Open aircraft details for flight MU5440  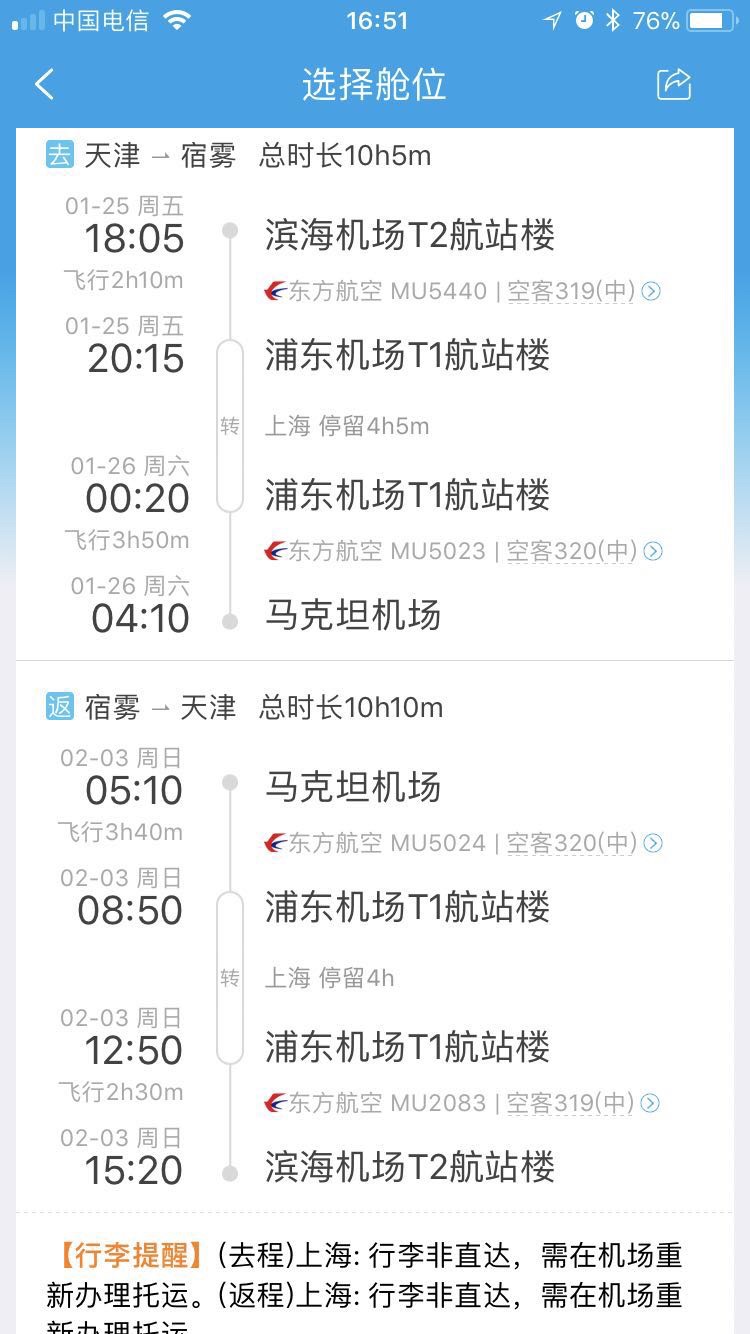point(651,291)
